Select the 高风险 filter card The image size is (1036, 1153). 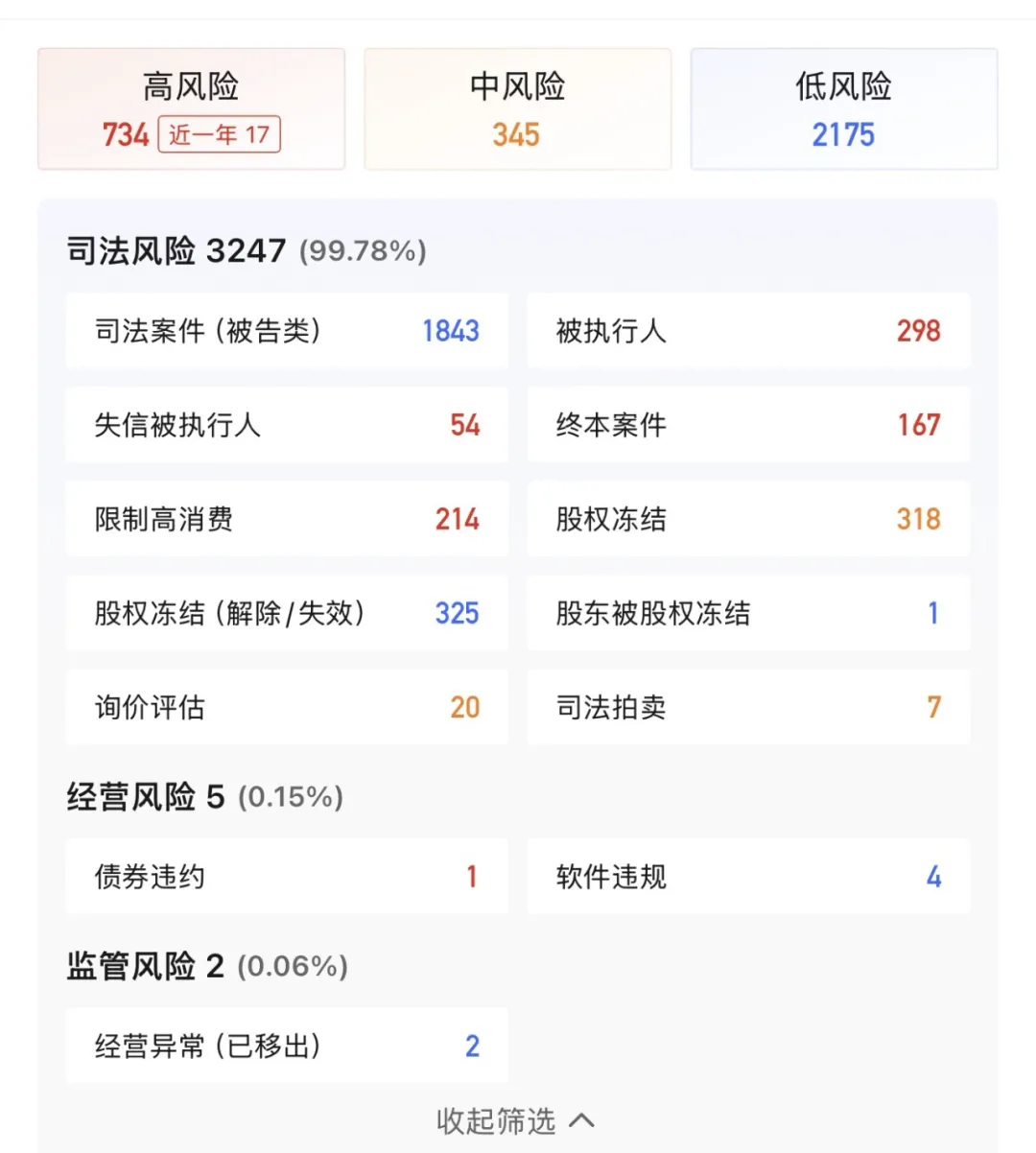click(191, 109)
